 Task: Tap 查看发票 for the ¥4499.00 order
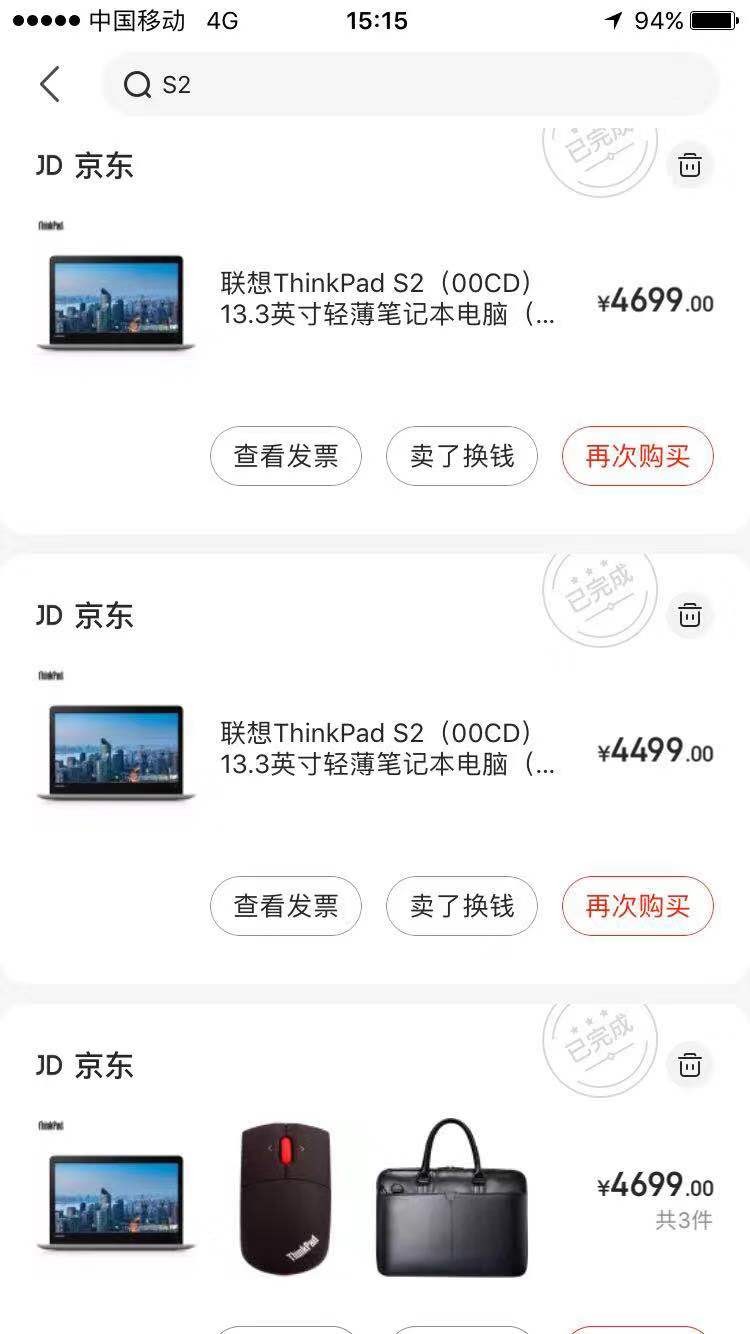click(x=286, y=906)
